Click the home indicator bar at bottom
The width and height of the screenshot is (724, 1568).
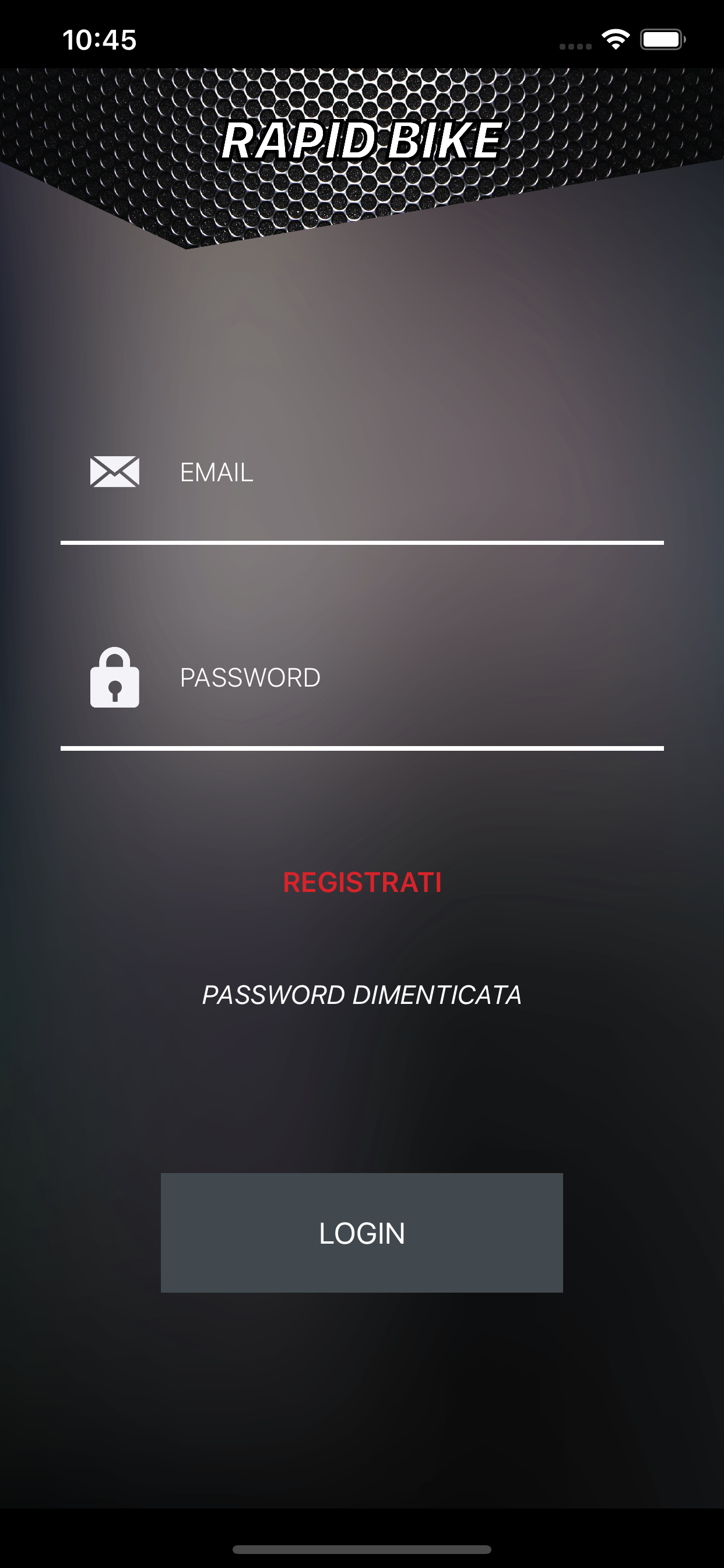362,1549
